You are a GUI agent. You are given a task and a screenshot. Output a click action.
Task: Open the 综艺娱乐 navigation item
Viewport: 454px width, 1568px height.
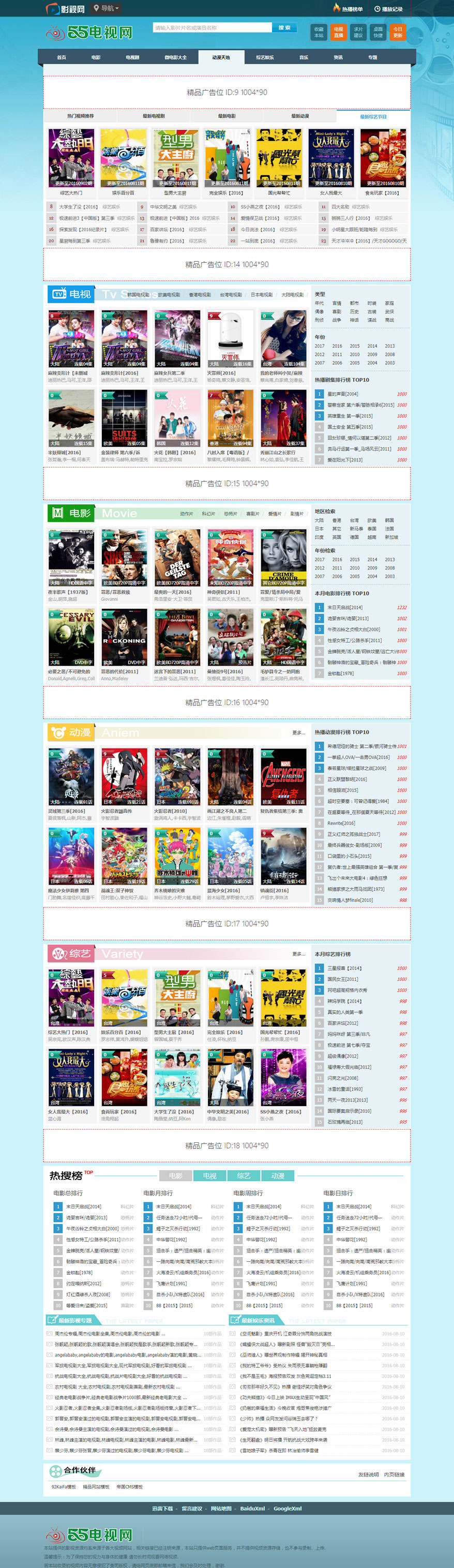coord(265,57)
